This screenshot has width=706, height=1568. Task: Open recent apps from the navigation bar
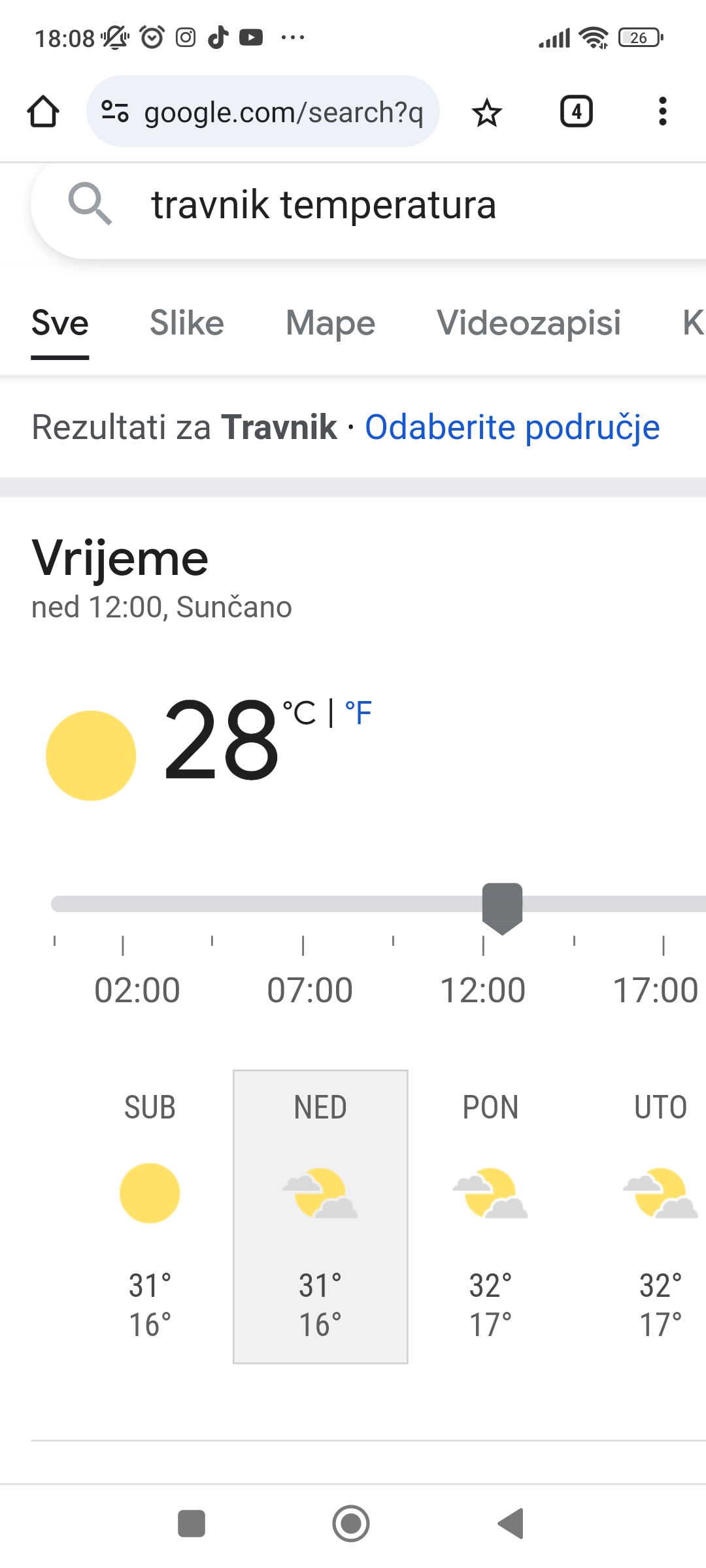click(192, 1524)
